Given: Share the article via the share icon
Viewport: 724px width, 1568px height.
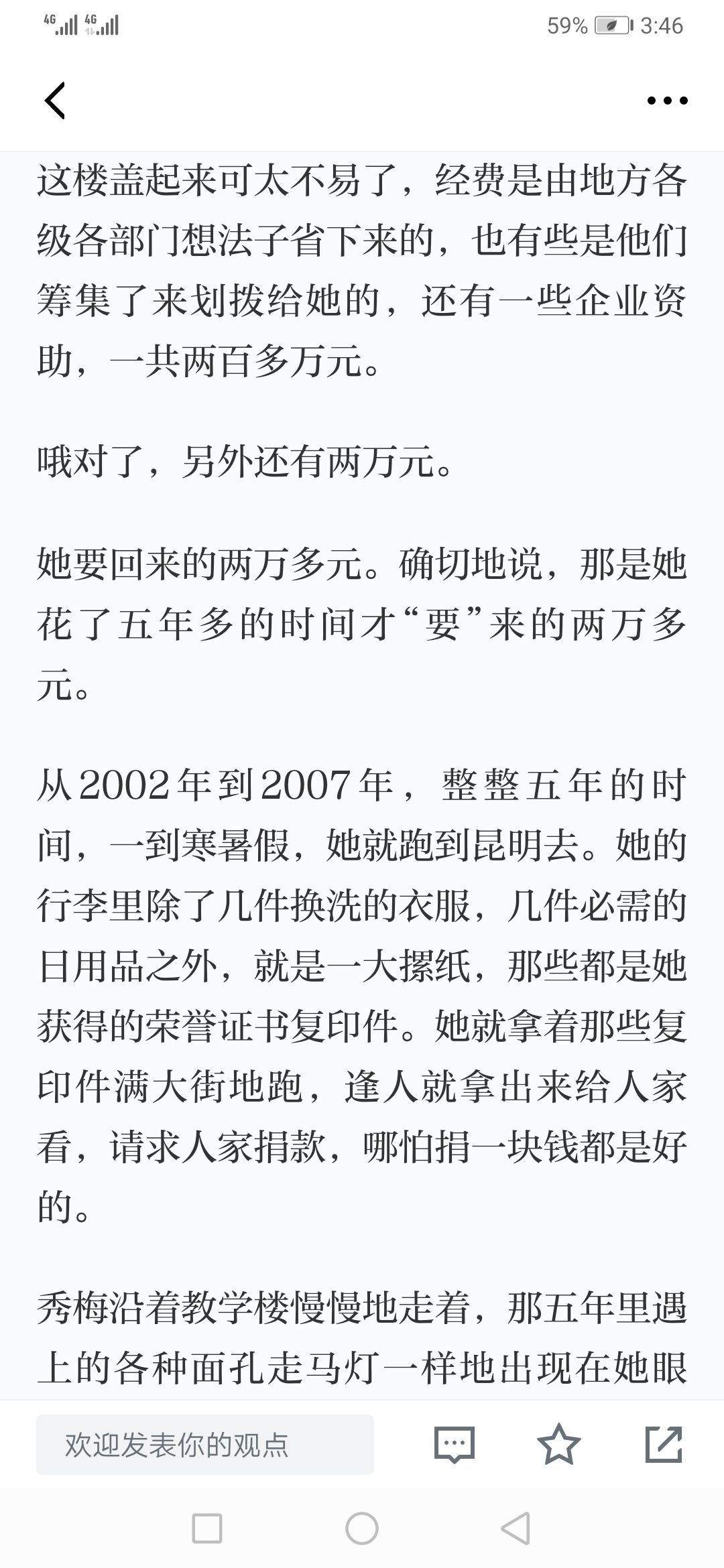Looking at the screenshot, I should [664, 1444].
